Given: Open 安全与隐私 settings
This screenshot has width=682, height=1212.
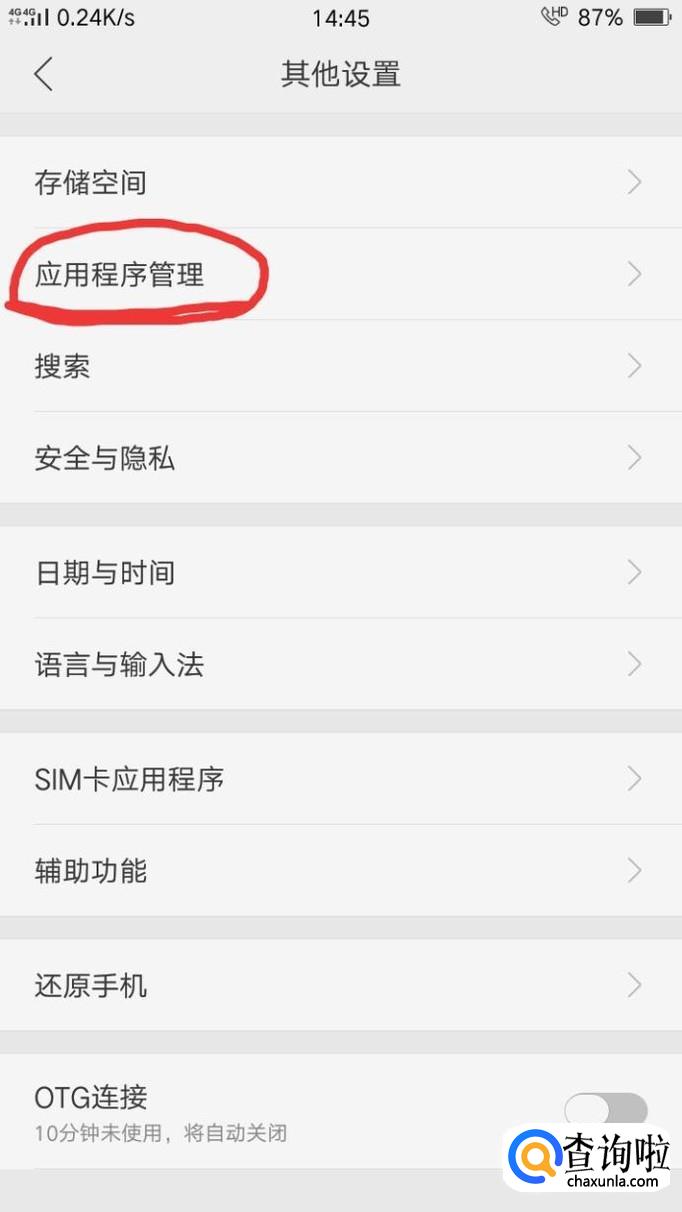Looking at the screenshot, I should (341, 458).
